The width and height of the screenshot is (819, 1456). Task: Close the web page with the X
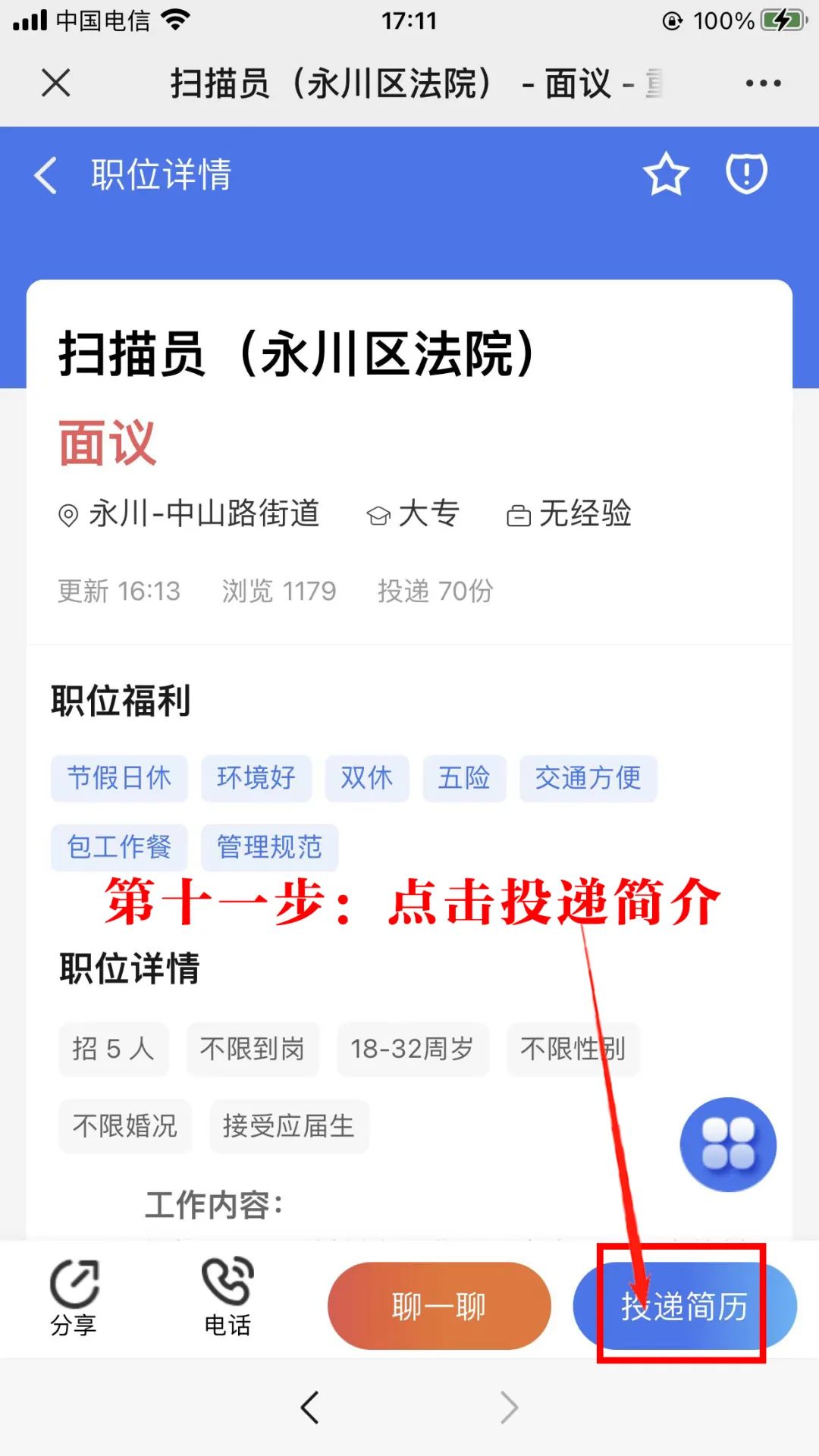click(56, 83)
